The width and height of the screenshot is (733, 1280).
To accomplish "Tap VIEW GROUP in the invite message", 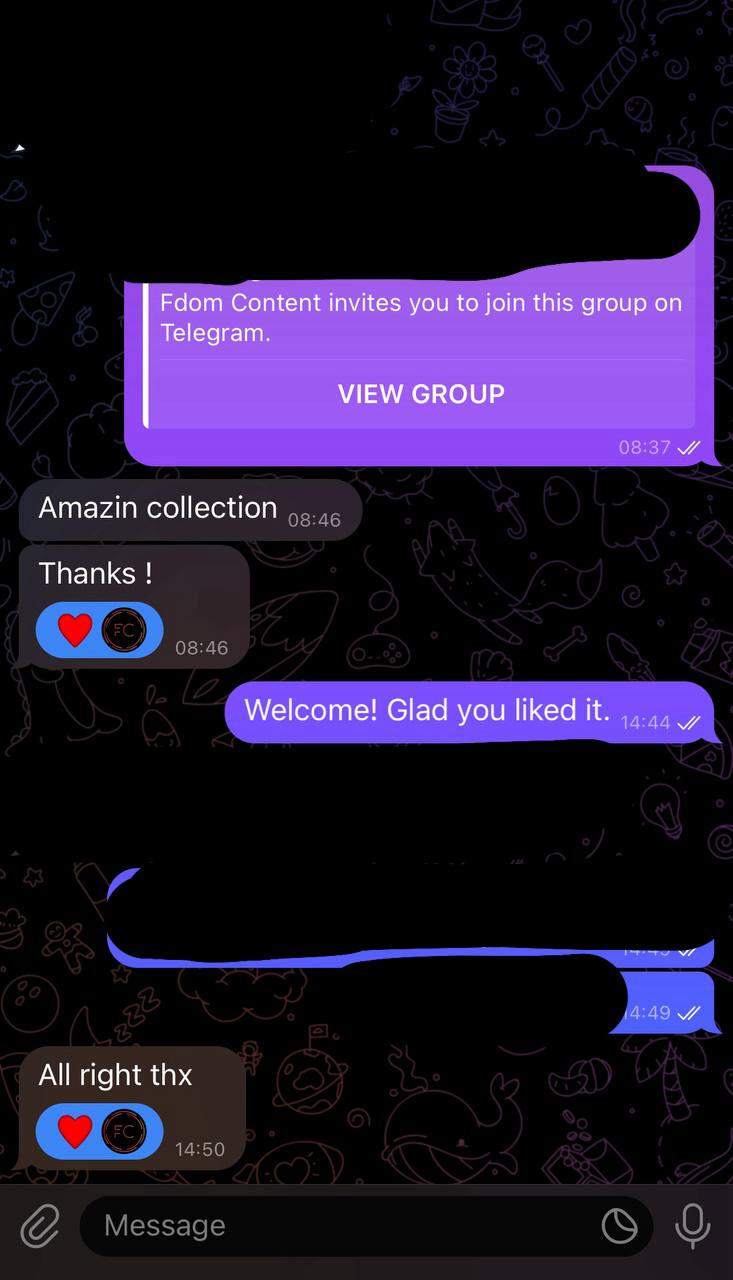I will click(421, 394).
